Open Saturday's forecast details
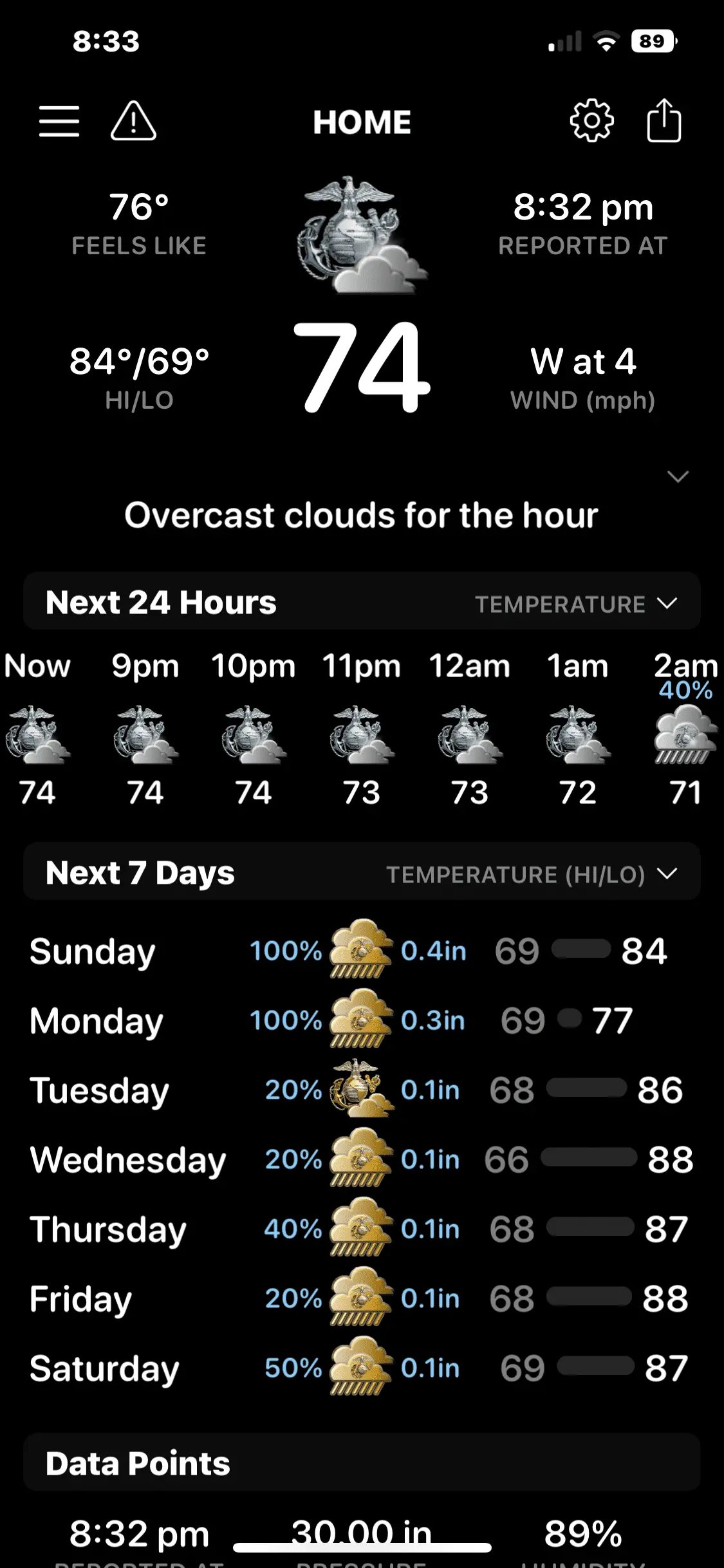The image size is (724, 1568). 360,1368
